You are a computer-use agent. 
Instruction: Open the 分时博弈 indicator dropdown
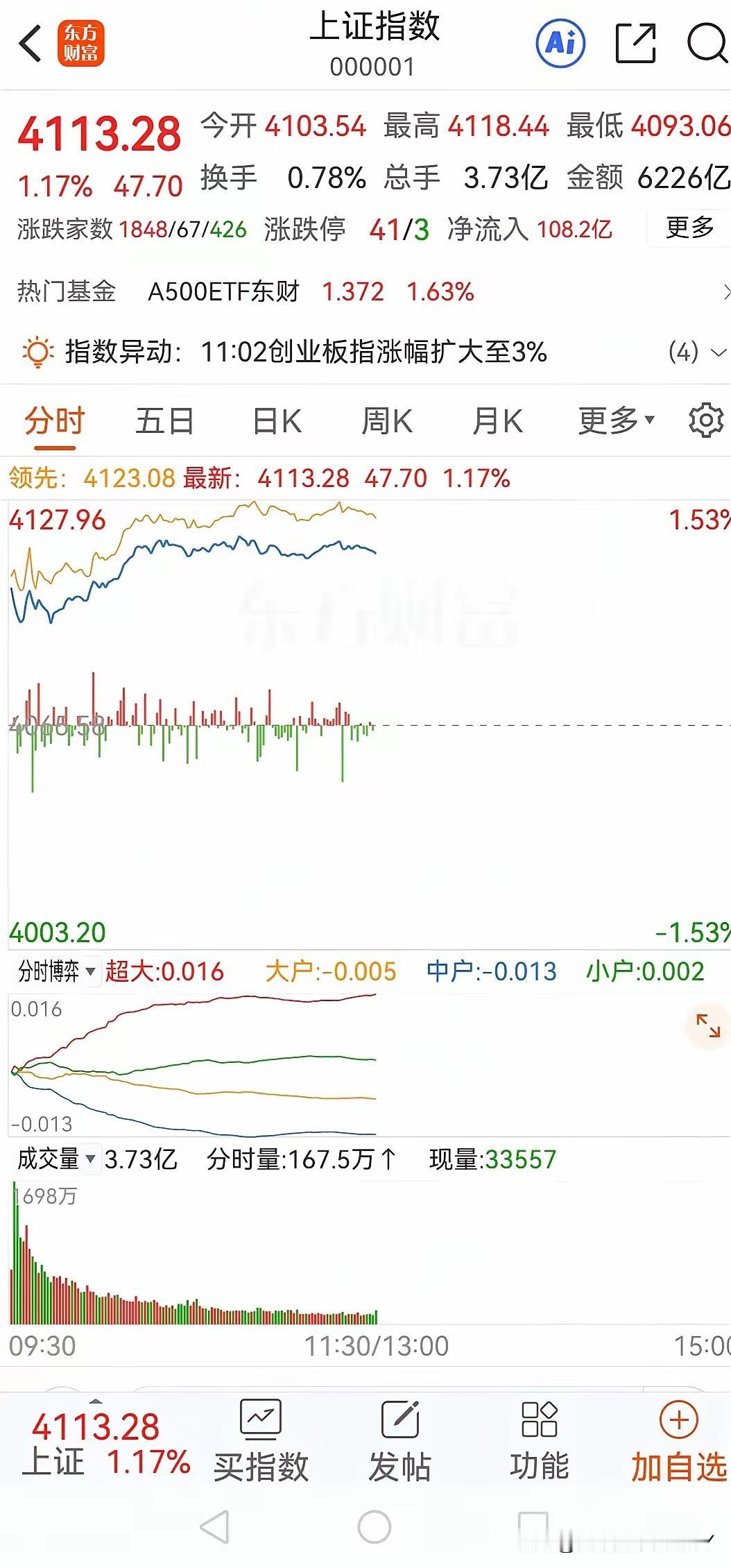click(x=56, y=971)
